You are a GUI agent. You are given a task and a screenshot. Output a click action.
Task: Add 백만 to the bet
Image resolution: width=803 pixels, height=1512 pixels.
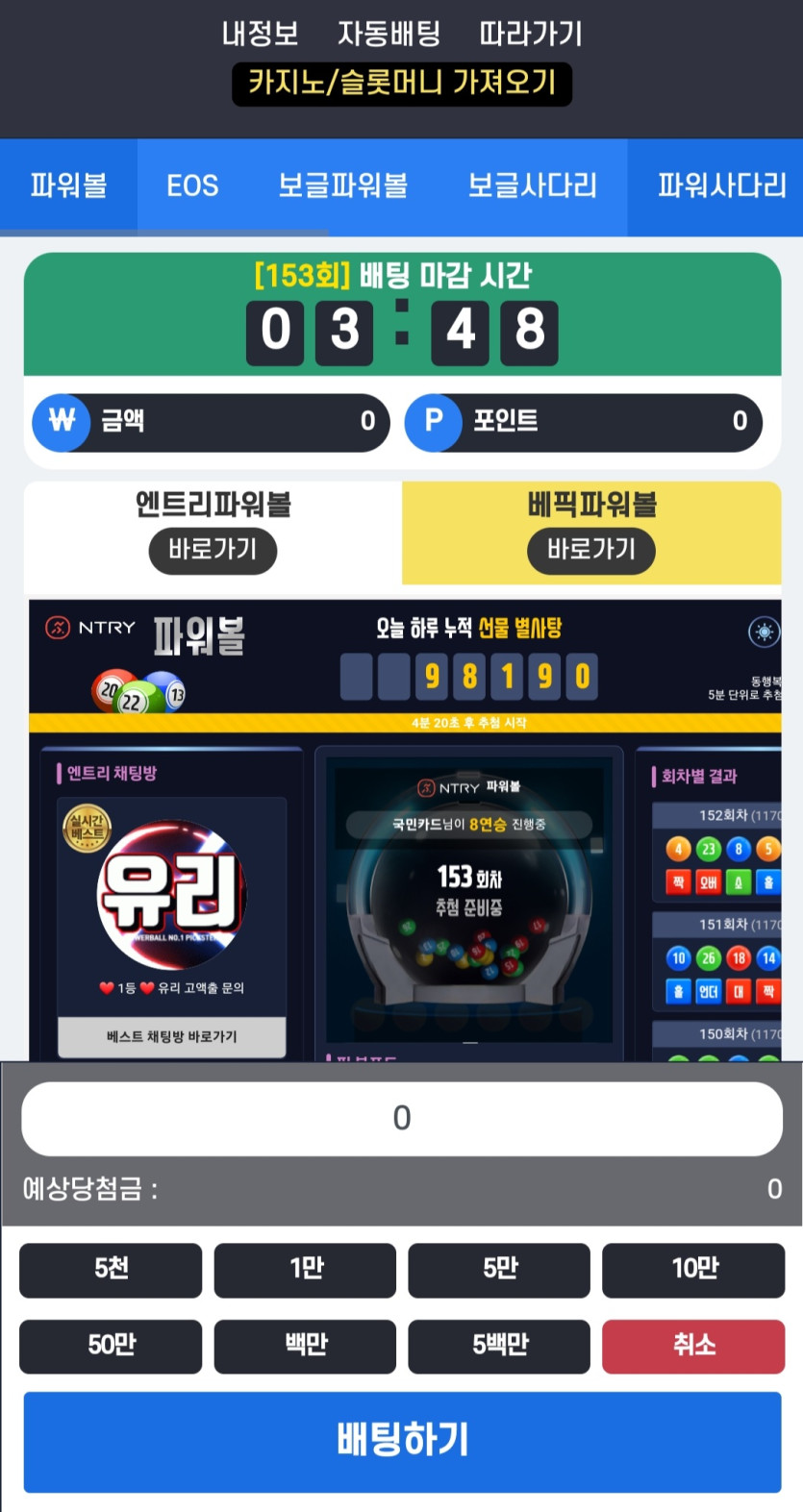305,1346
